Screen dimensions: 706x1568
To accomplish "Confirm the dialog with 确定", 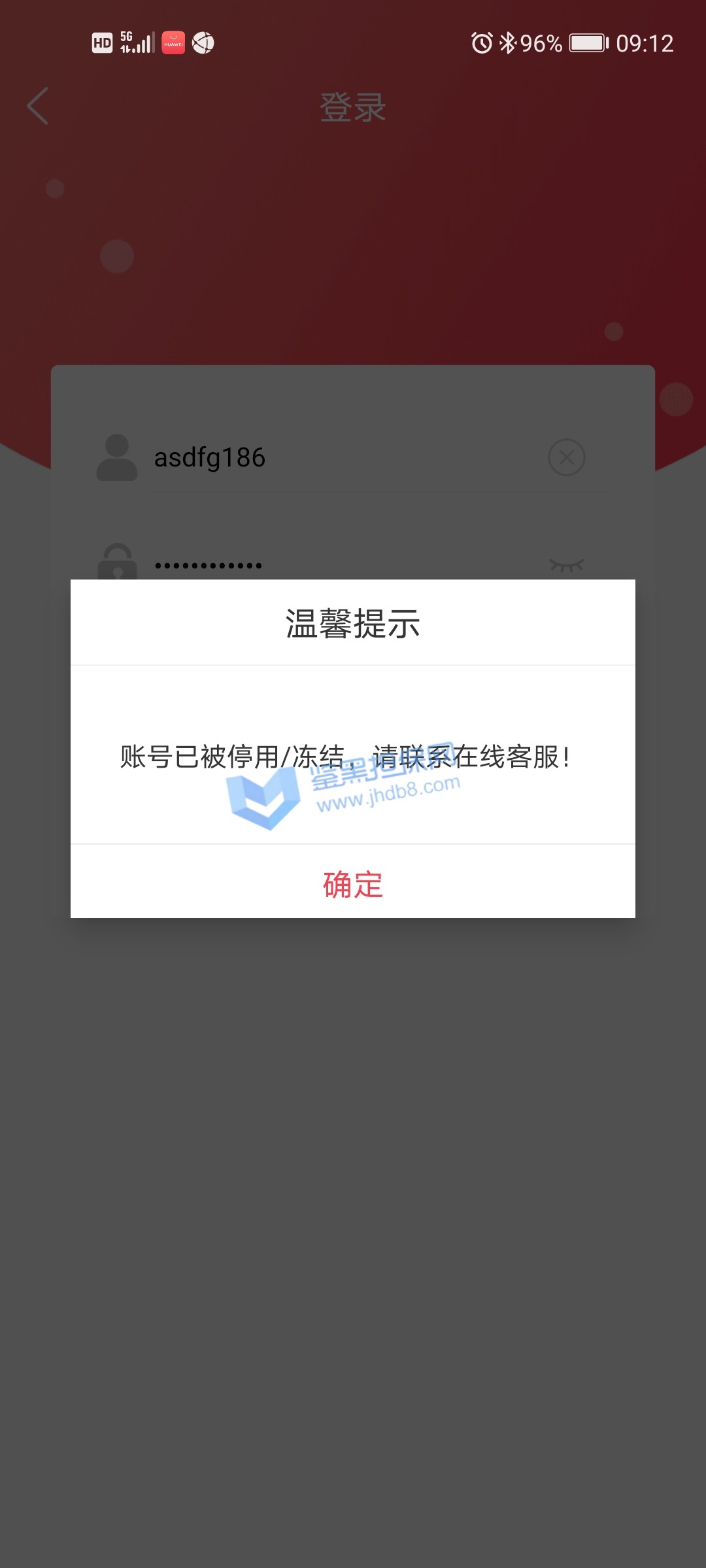I will click(353, 883).
